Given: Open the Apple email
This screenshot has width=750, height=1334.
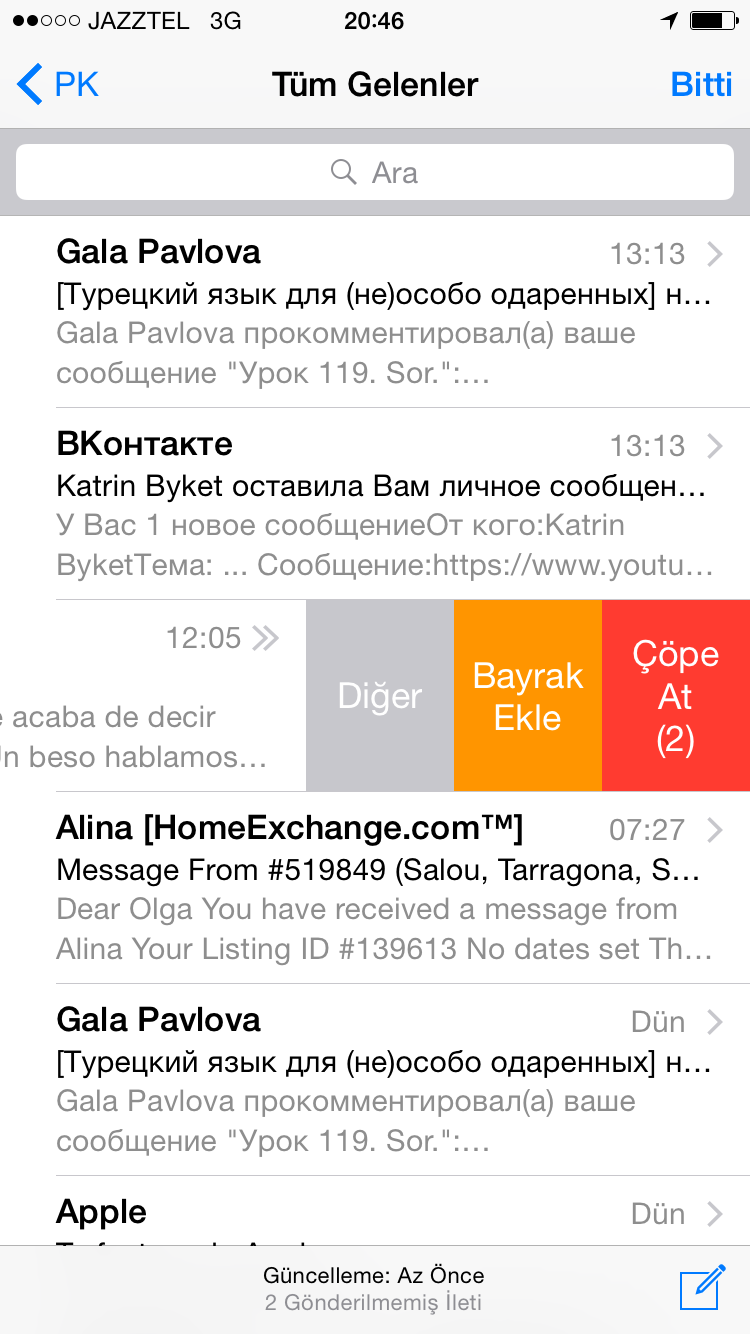Looking at the screenshot, I should 380,1215.
